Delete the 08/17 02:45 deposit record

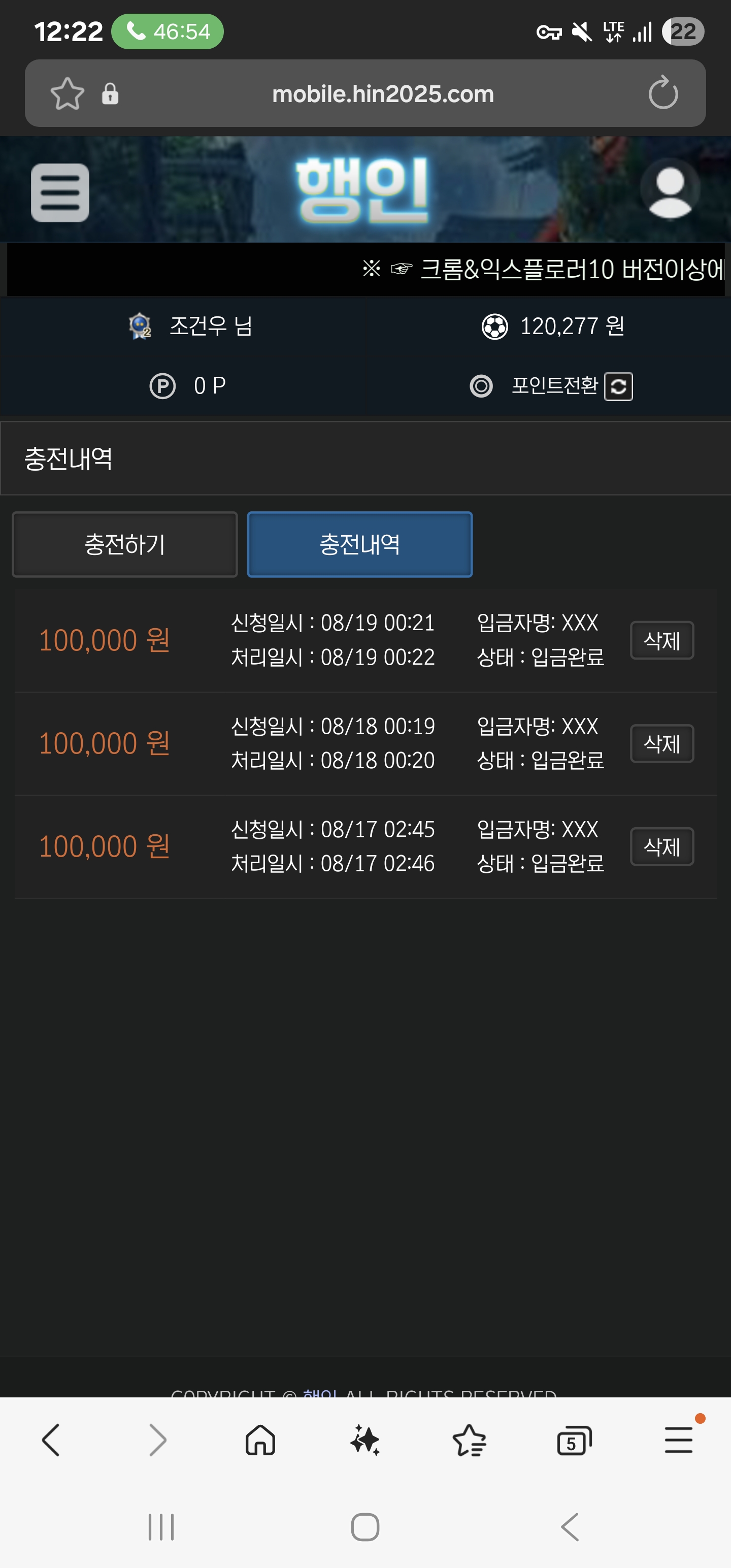pos(661,846)
